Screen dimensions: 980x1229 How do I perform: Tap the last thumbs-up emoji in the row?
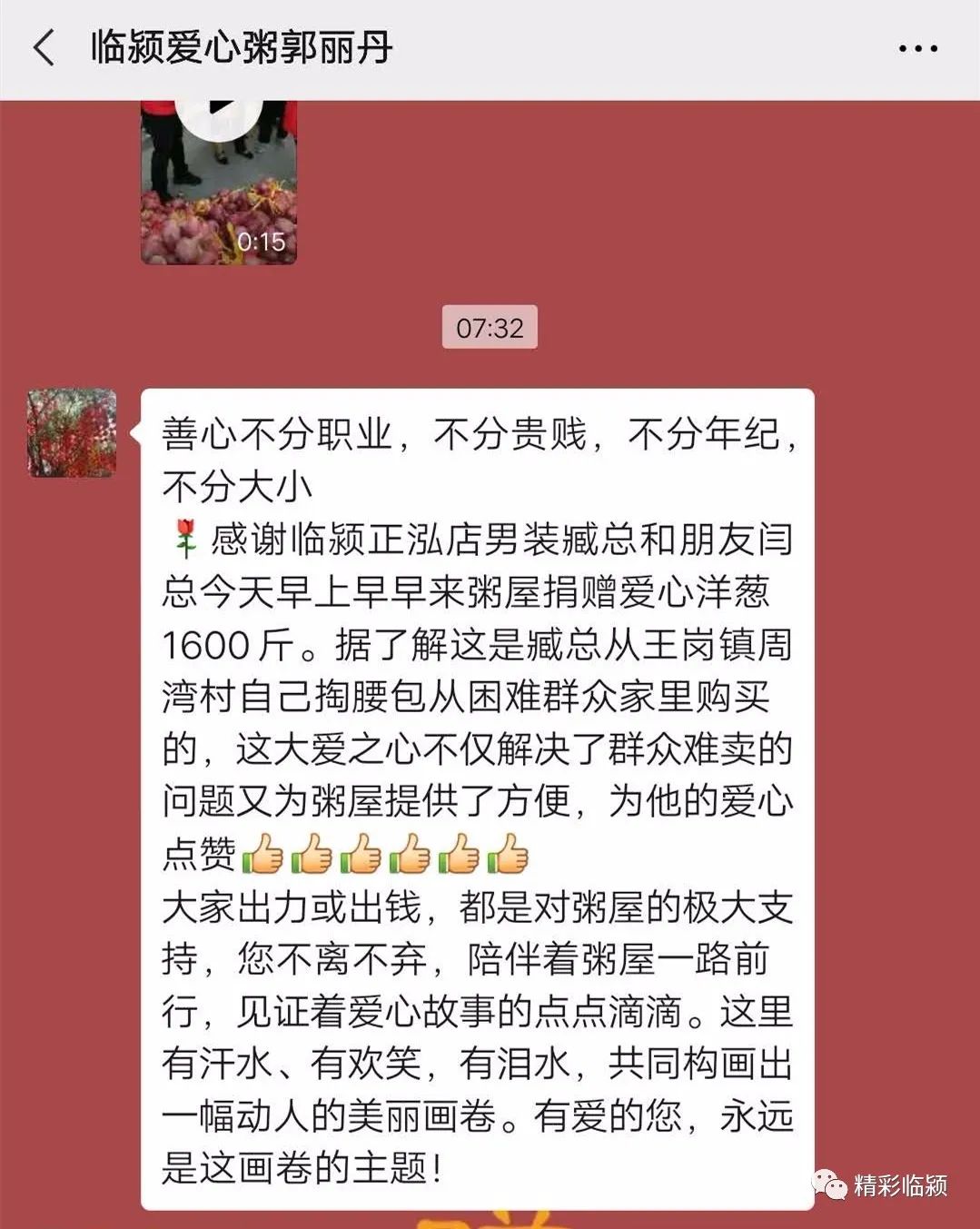point(509,852)
